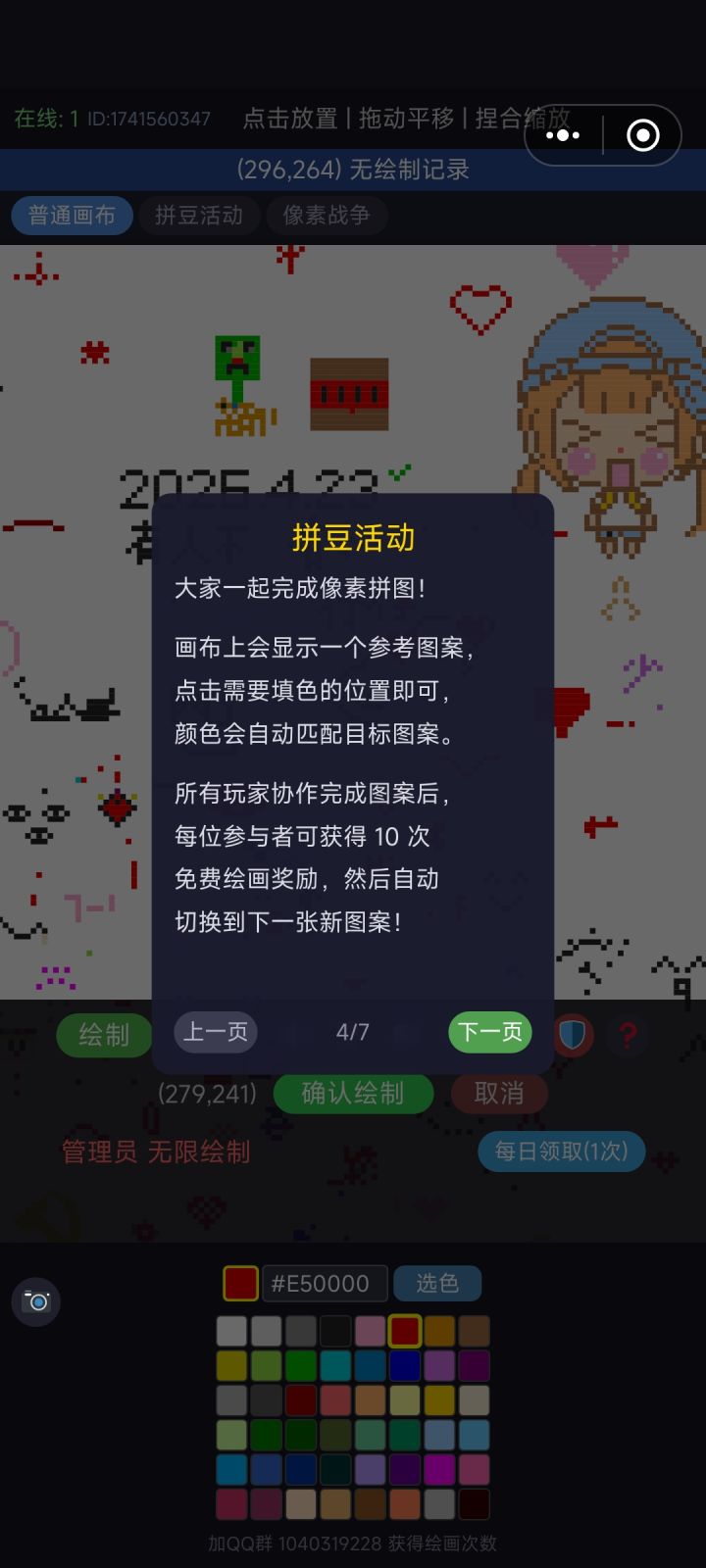This screenshot has width=706, height=1568.
Task: Cancel placement with the 取消 button
Action: click(x=498, y=1094)
